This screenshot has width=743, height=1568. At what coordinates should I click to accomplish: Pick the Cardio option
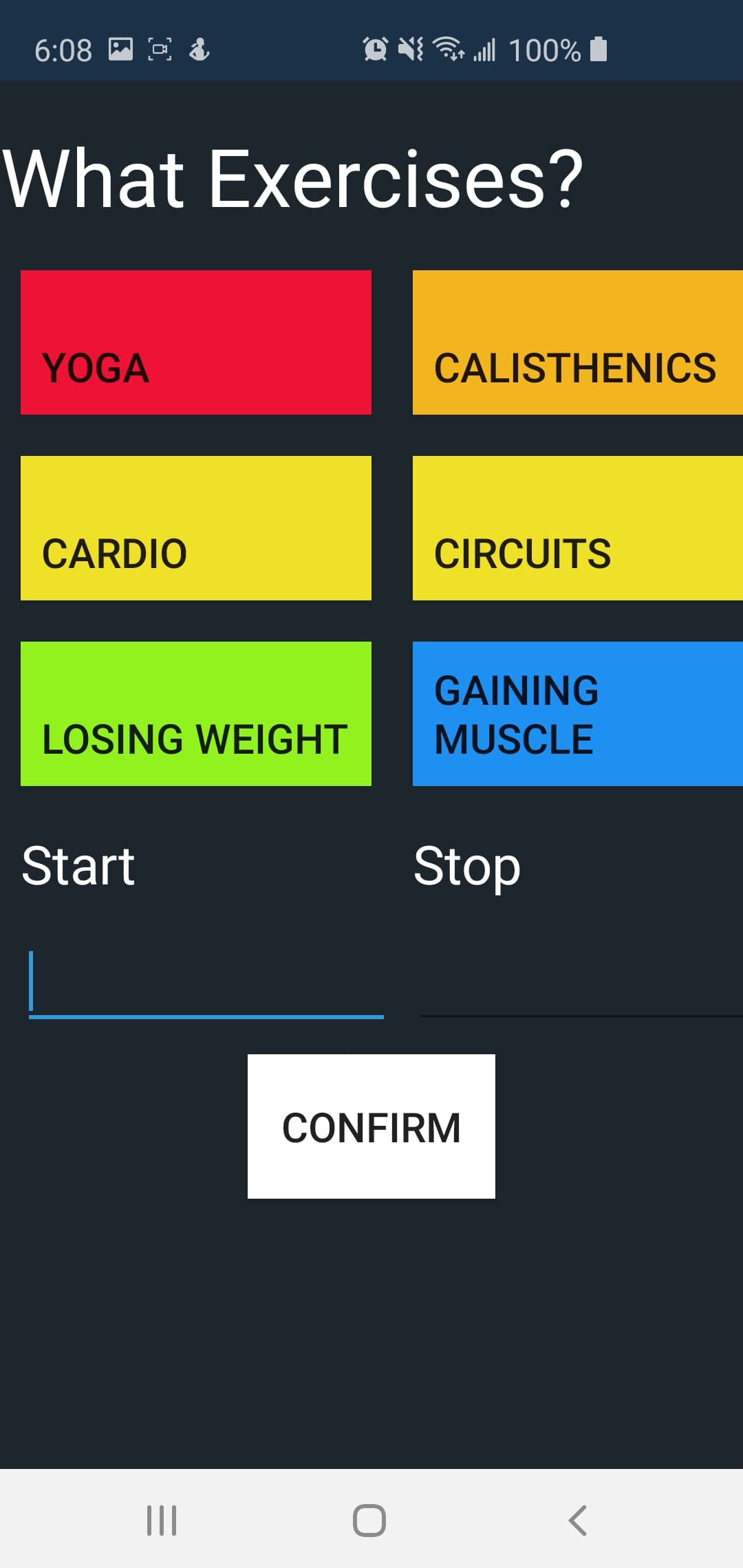(196, 528)
